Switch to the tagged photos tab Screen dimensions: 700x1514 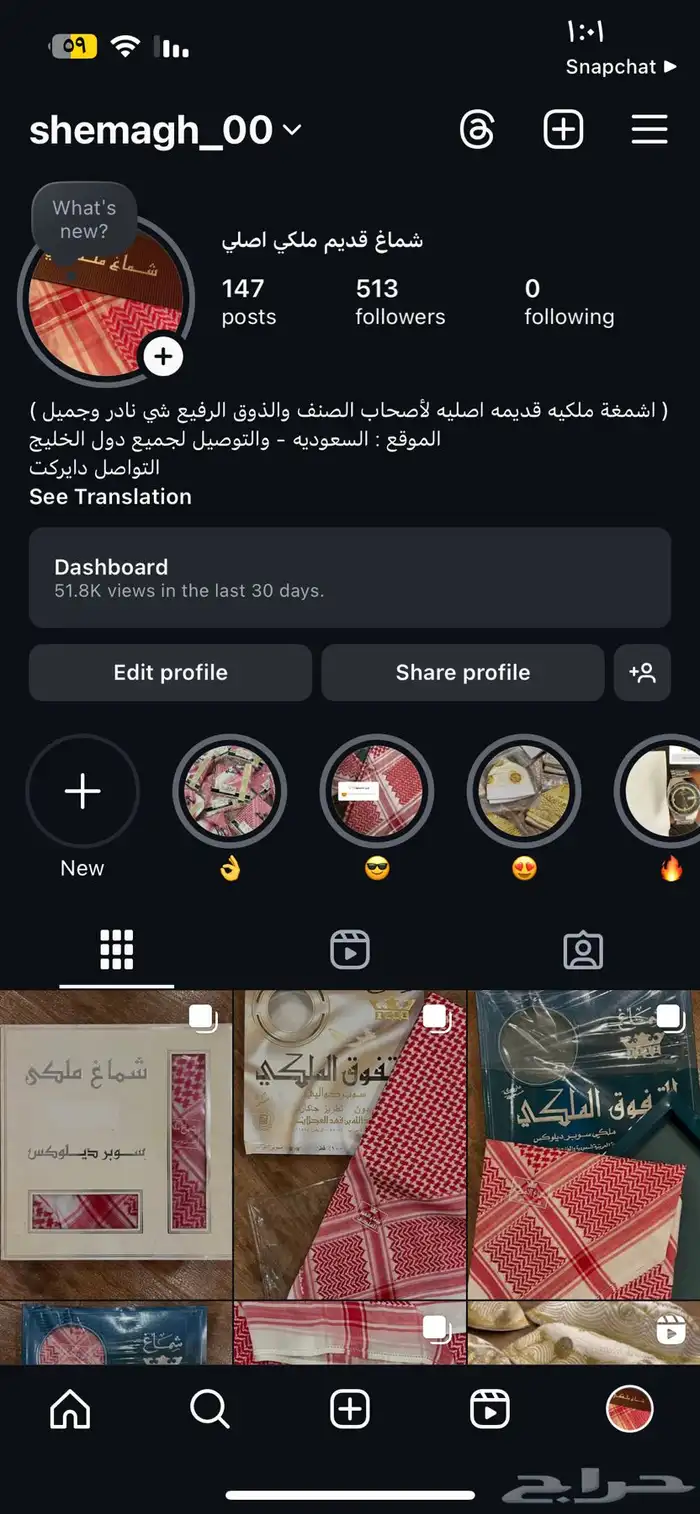click(x=583, y=950)
